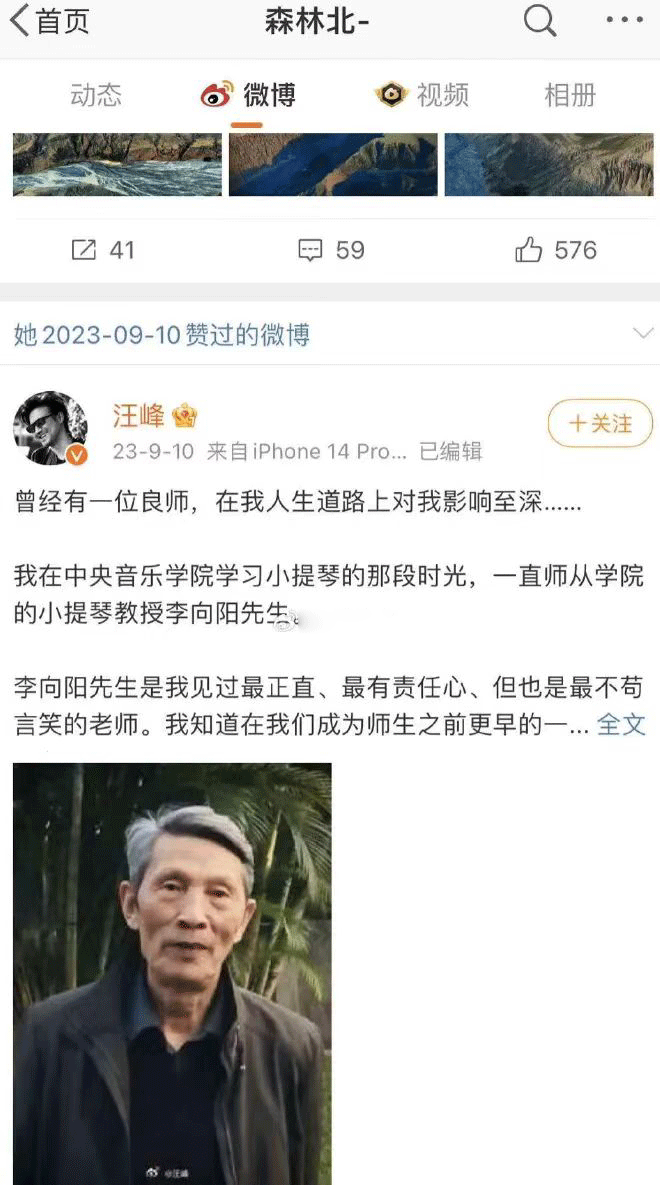This screenshot has height=1185, width=660.
Task: Go back to 首页
Action: (x=49, y=21)
